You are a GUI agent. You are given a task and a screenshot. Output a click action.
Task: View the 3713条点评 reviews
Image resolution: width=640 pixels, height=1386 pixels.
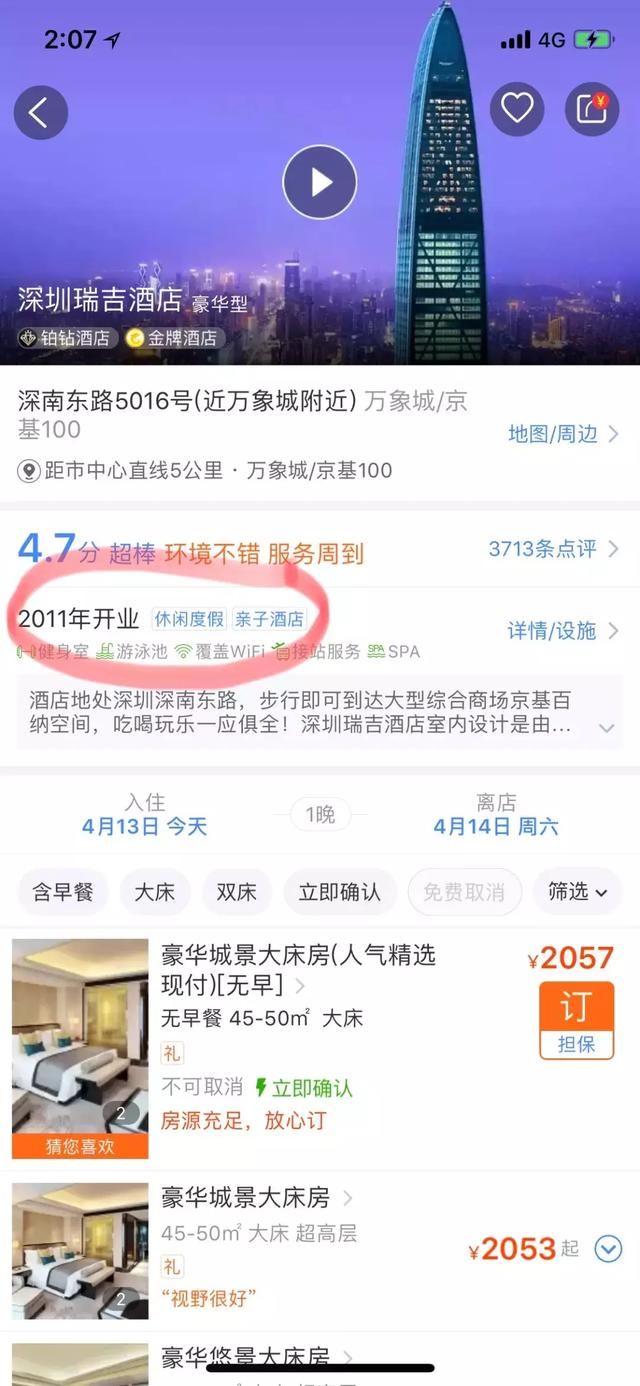pyautogui.click(x=552, y=548)
